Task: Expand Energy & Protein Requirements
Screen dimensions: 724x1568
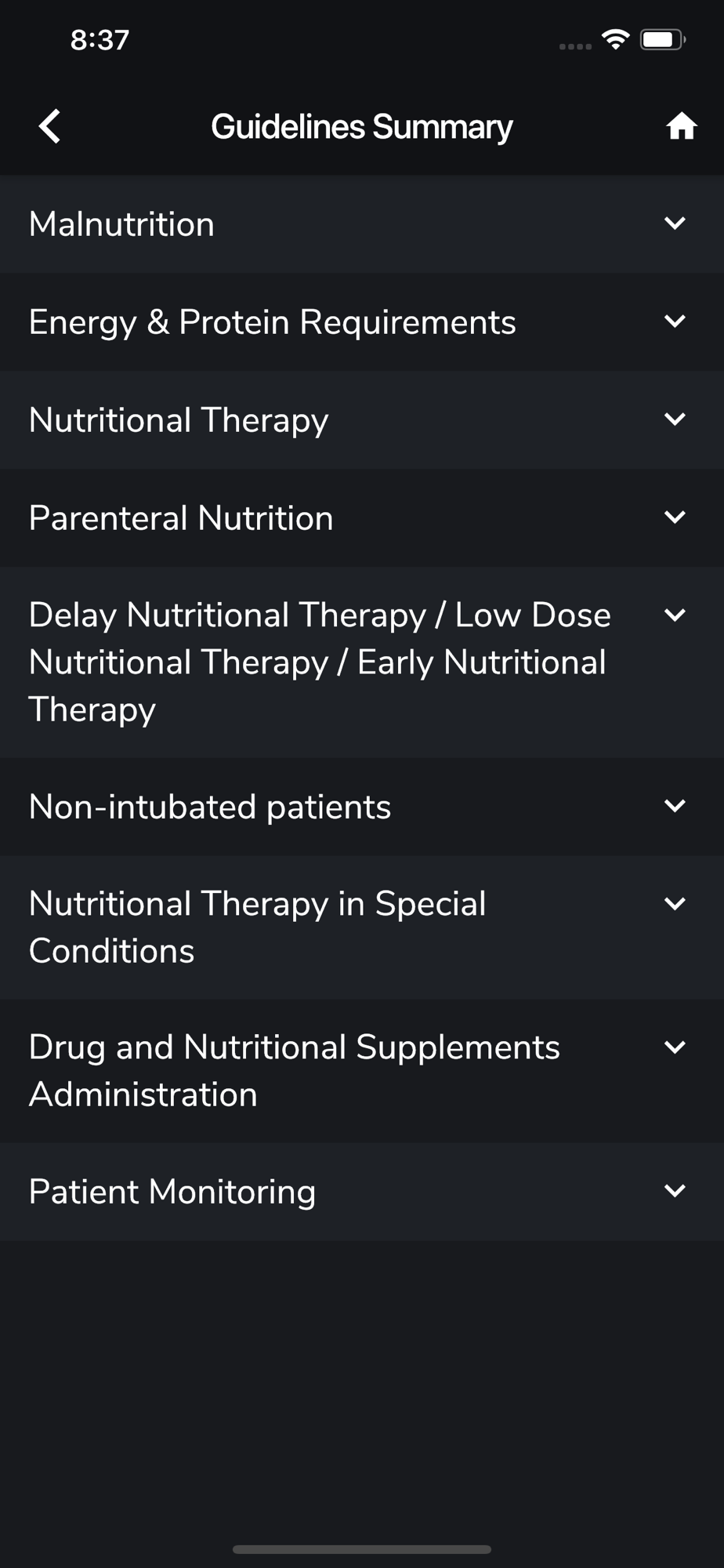Action: point(360,322)
